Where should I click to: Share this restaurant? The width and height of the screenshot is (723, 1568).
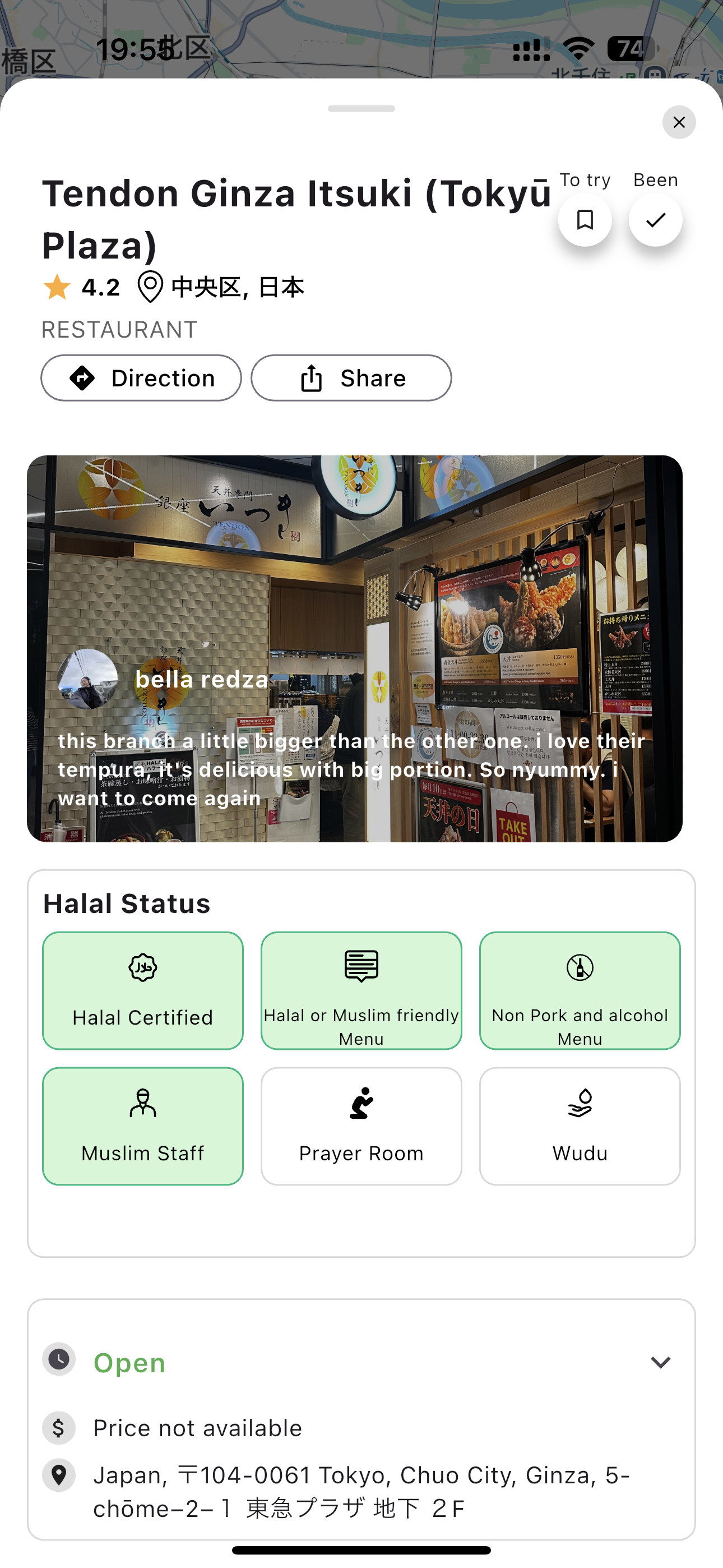pos(351,378)
